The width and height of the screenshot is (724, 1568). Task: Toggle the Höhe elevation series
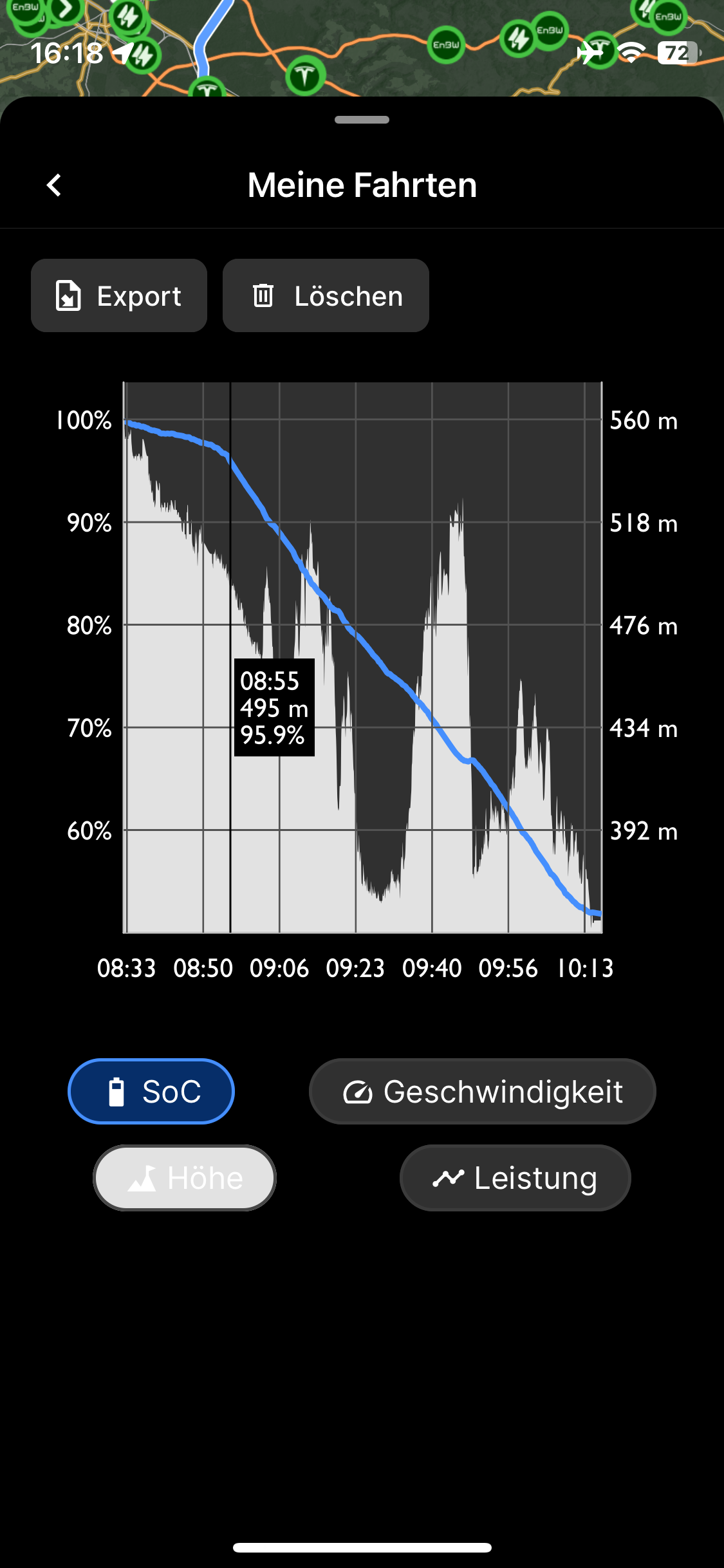click(x=185, y=1178)
